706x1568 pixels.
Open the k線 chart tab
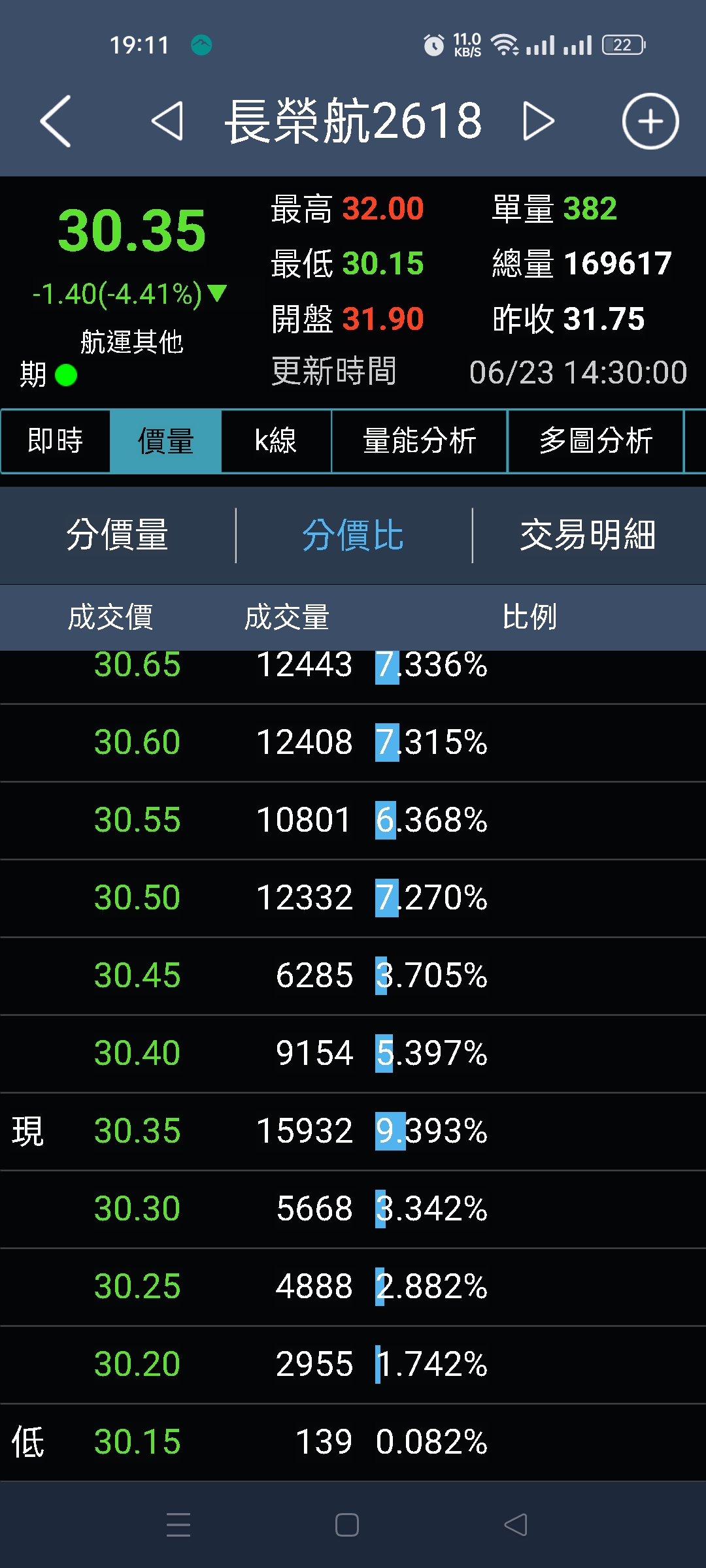[276, 441]
